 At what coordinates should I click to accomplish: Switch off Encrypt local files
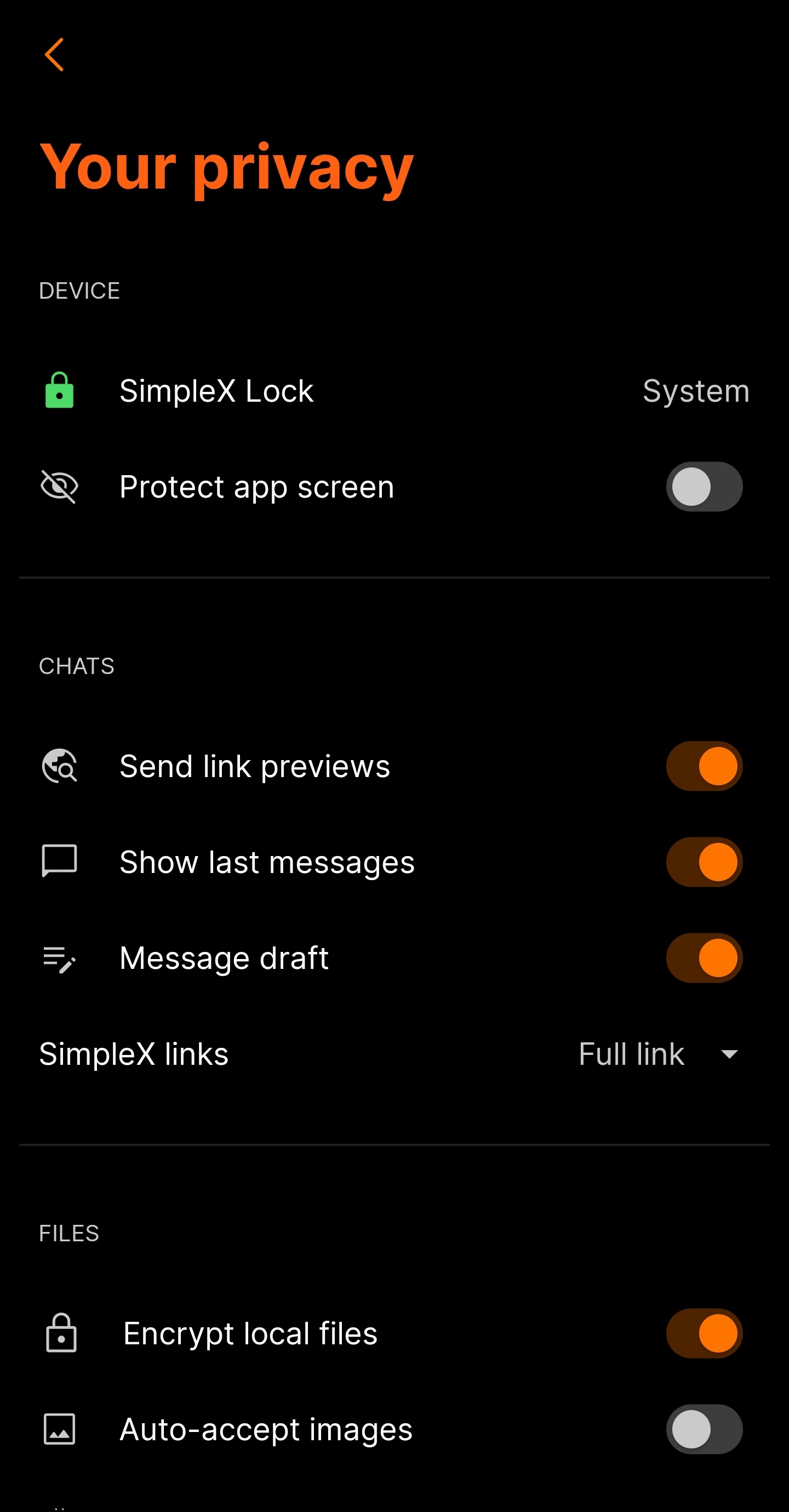click(704, 1333)
